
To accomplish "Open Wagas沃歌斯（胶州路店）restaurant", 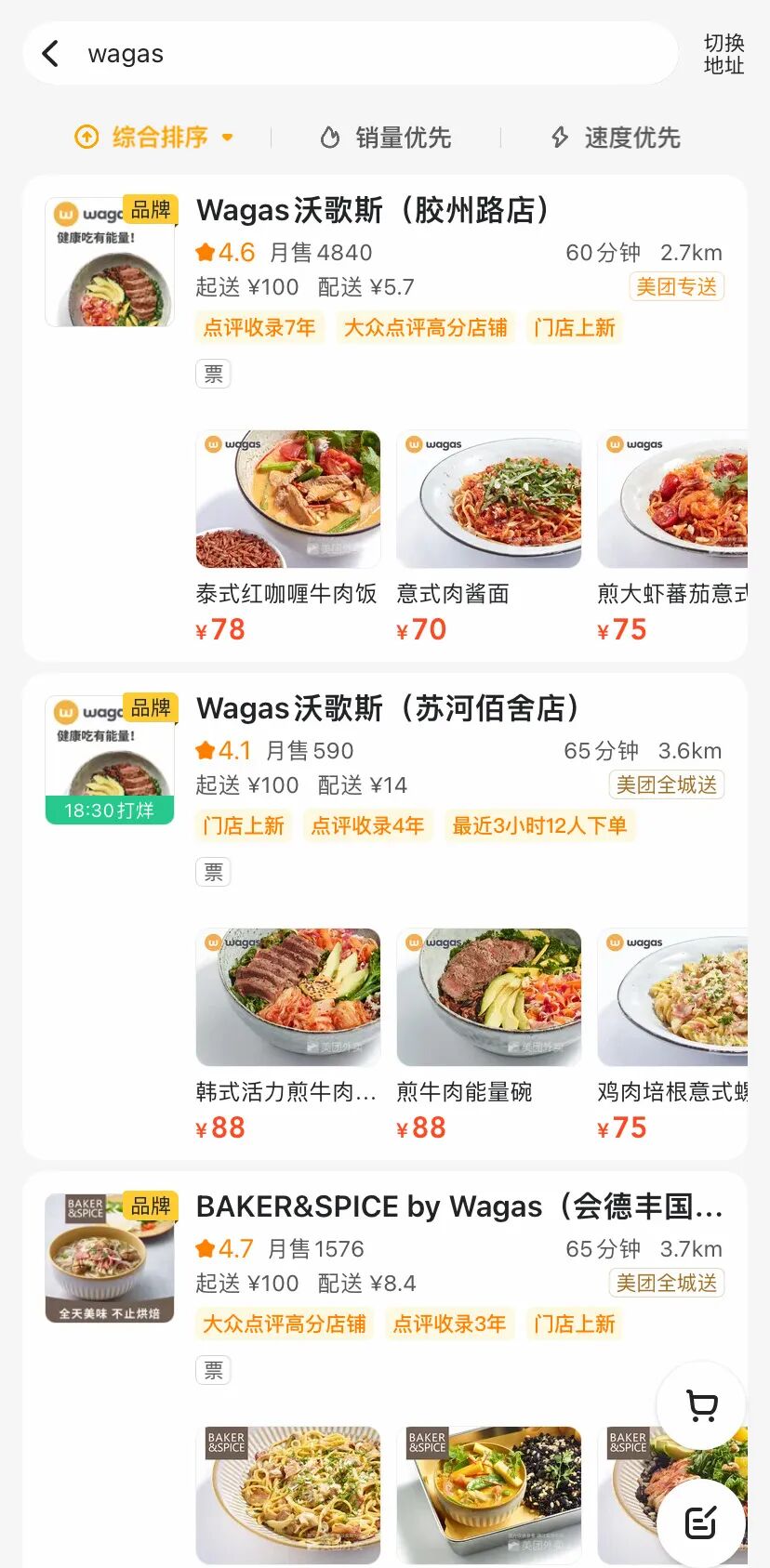I will click(374, 211).
